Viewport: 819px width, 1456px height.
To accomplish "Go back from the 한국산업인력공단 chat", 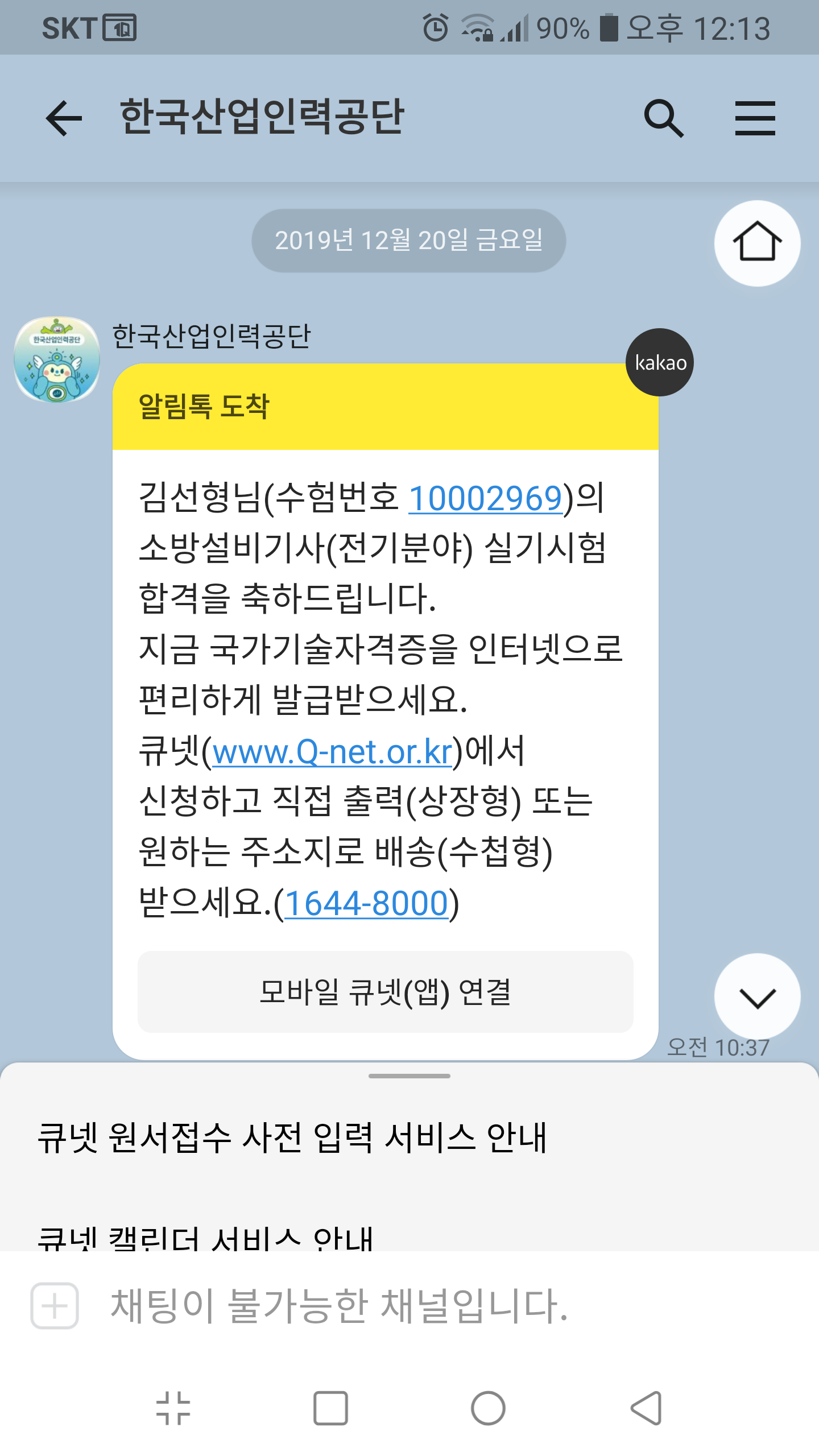I will tap(64, 118).
